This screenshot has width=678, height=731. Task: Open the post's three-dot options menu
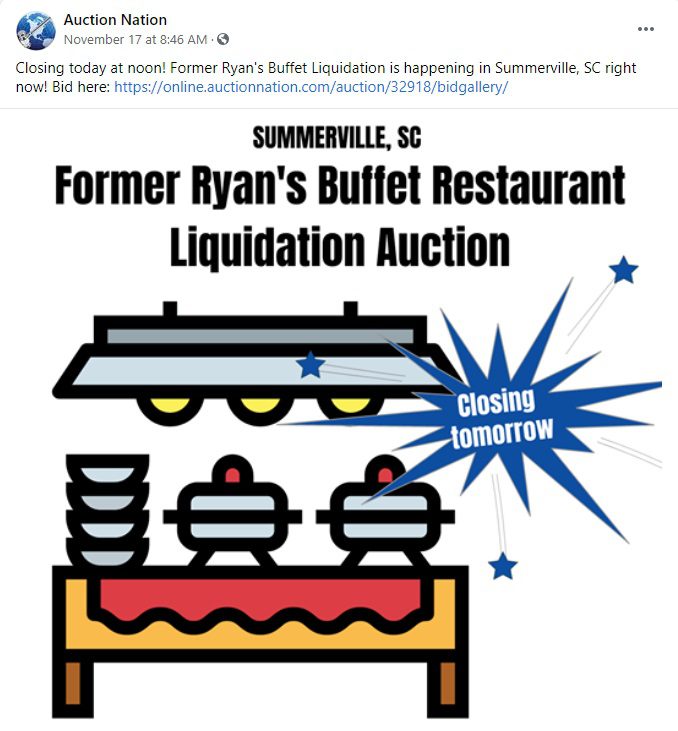tap(646, 28)
